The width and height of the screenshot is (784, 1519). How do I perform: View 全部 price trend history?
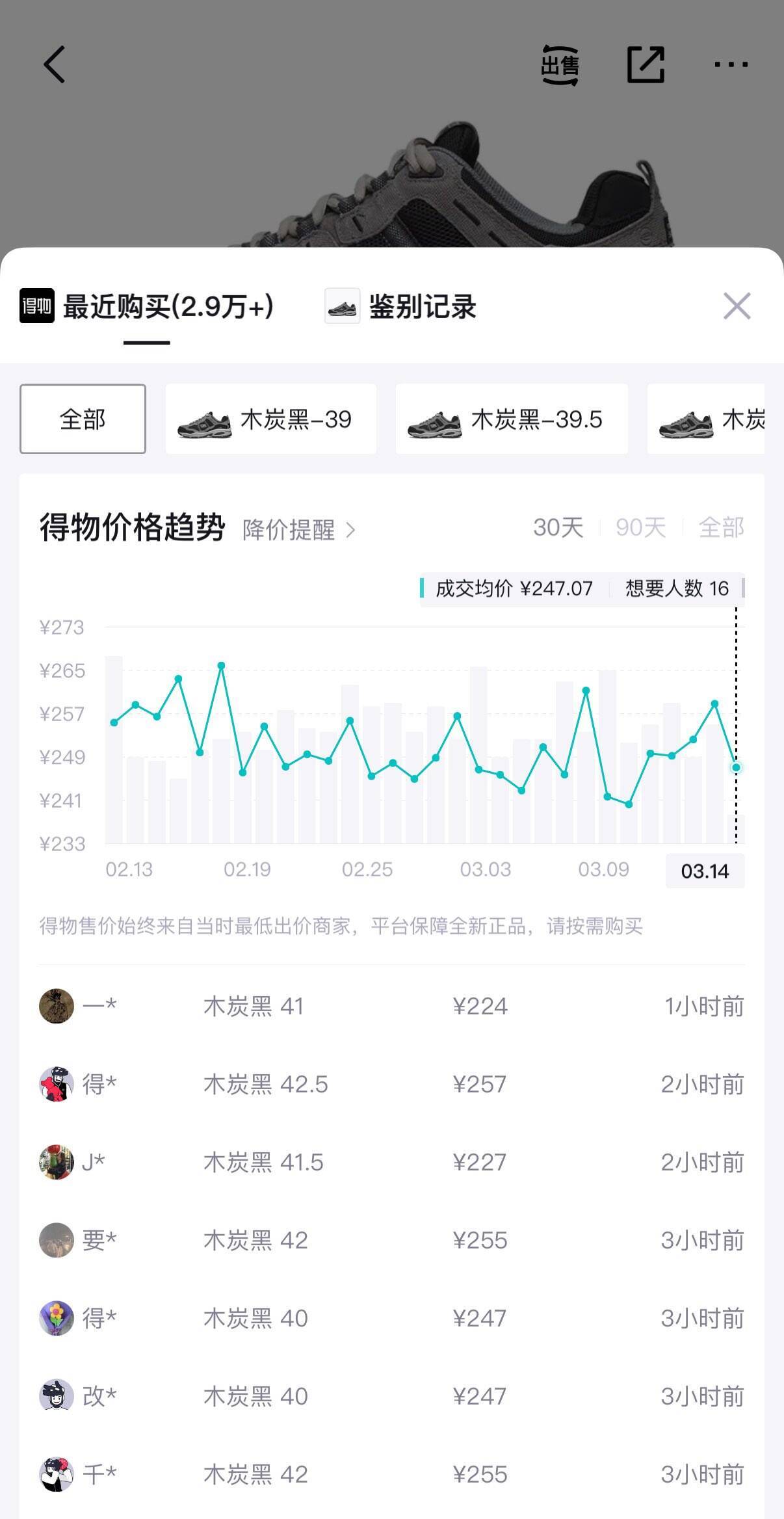[721, 527]
